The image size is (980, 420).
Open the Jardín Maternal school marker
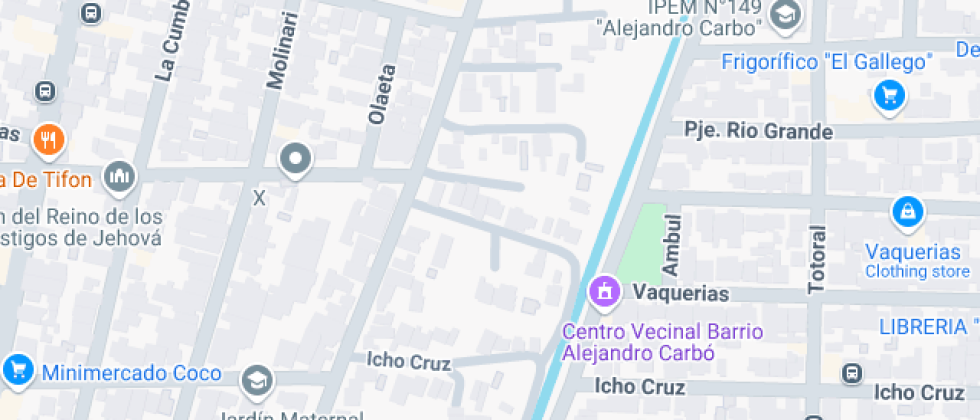coord(257,380)
